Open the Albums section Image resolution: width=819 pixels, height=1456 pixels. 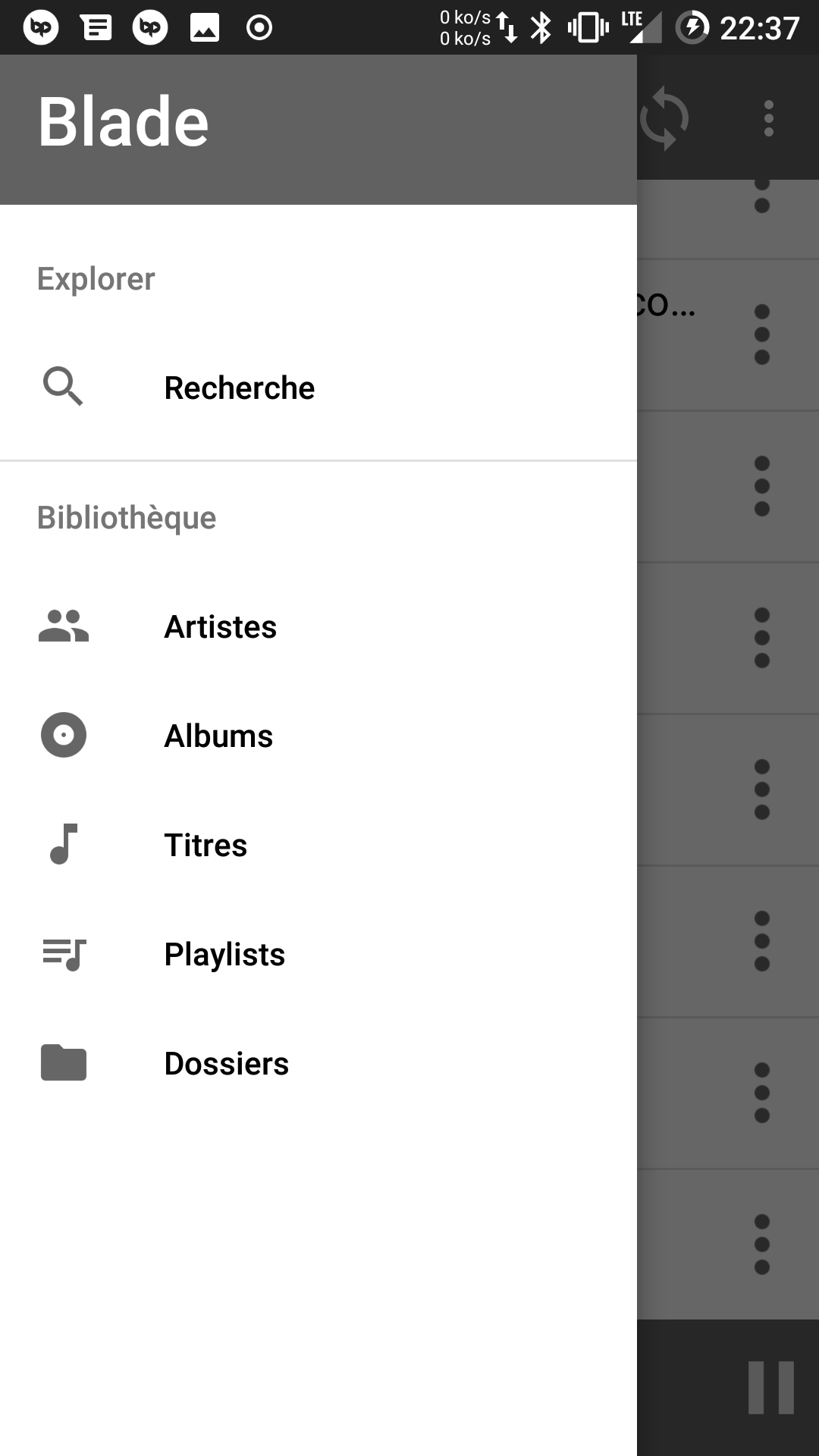point(218,736)
